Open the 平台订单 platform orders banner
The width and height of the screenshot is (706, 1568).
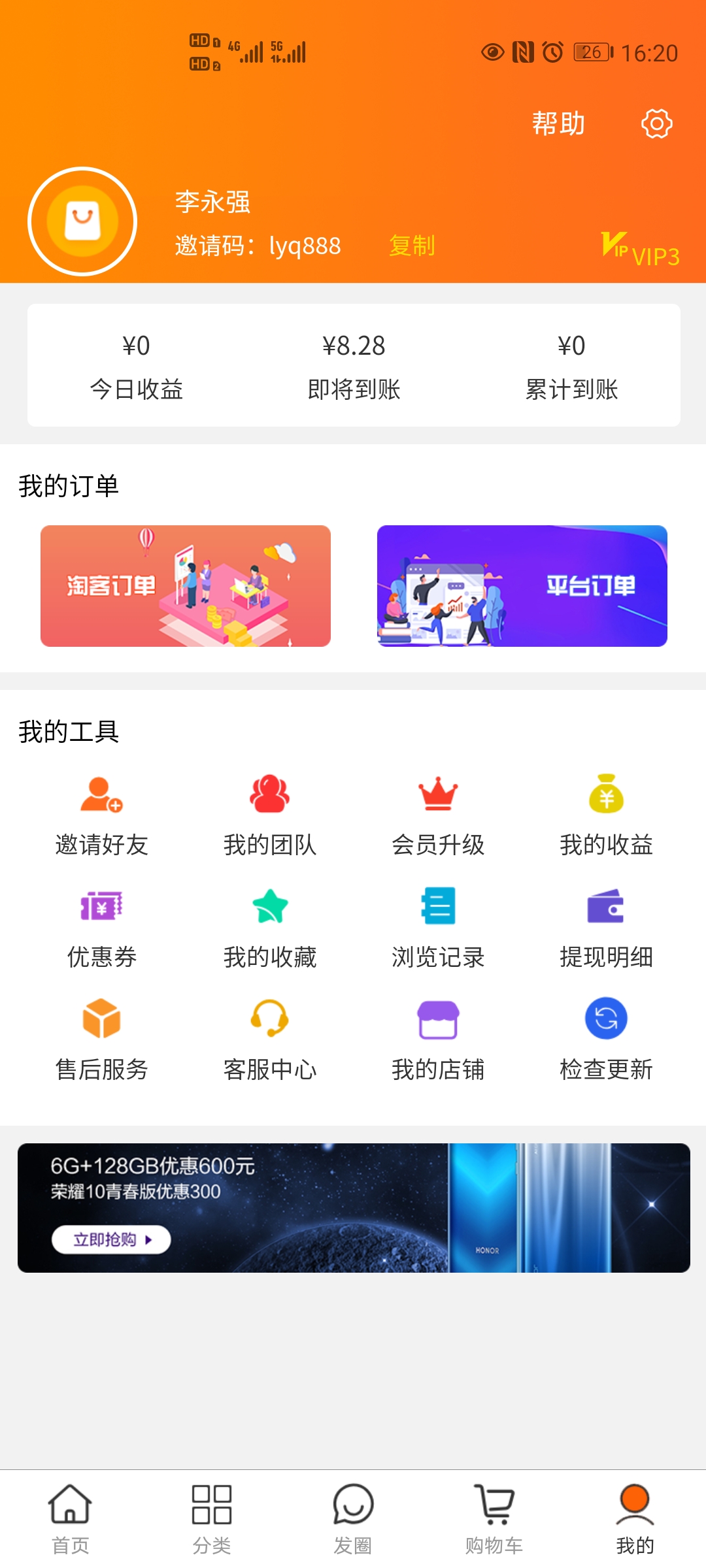point(522,587)
